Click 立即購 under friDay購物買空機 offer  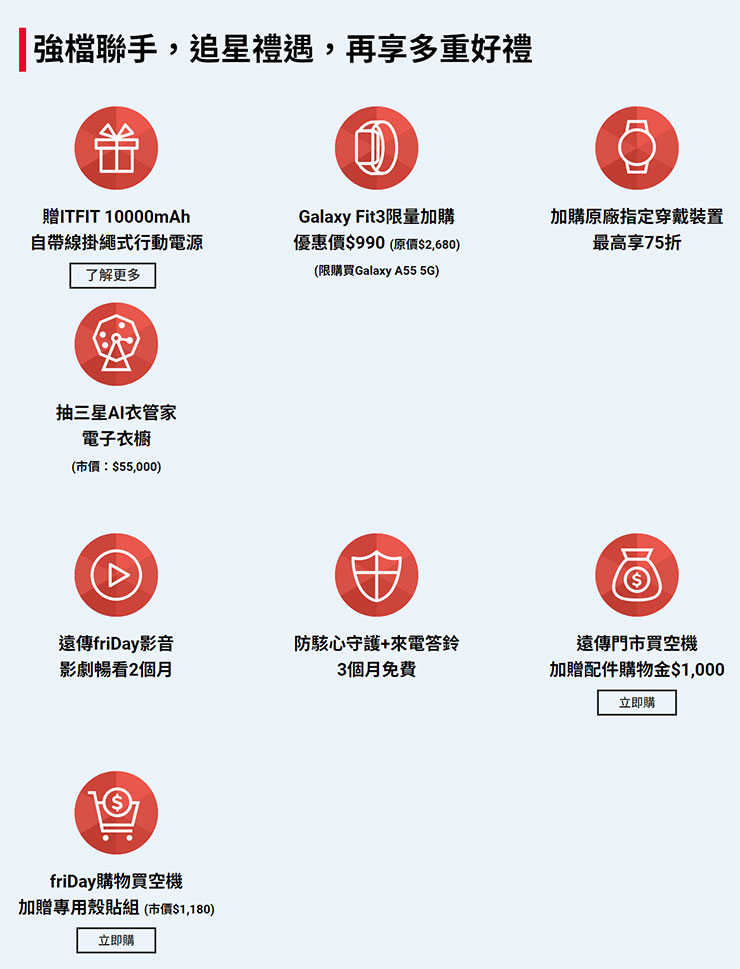(116, 941)
